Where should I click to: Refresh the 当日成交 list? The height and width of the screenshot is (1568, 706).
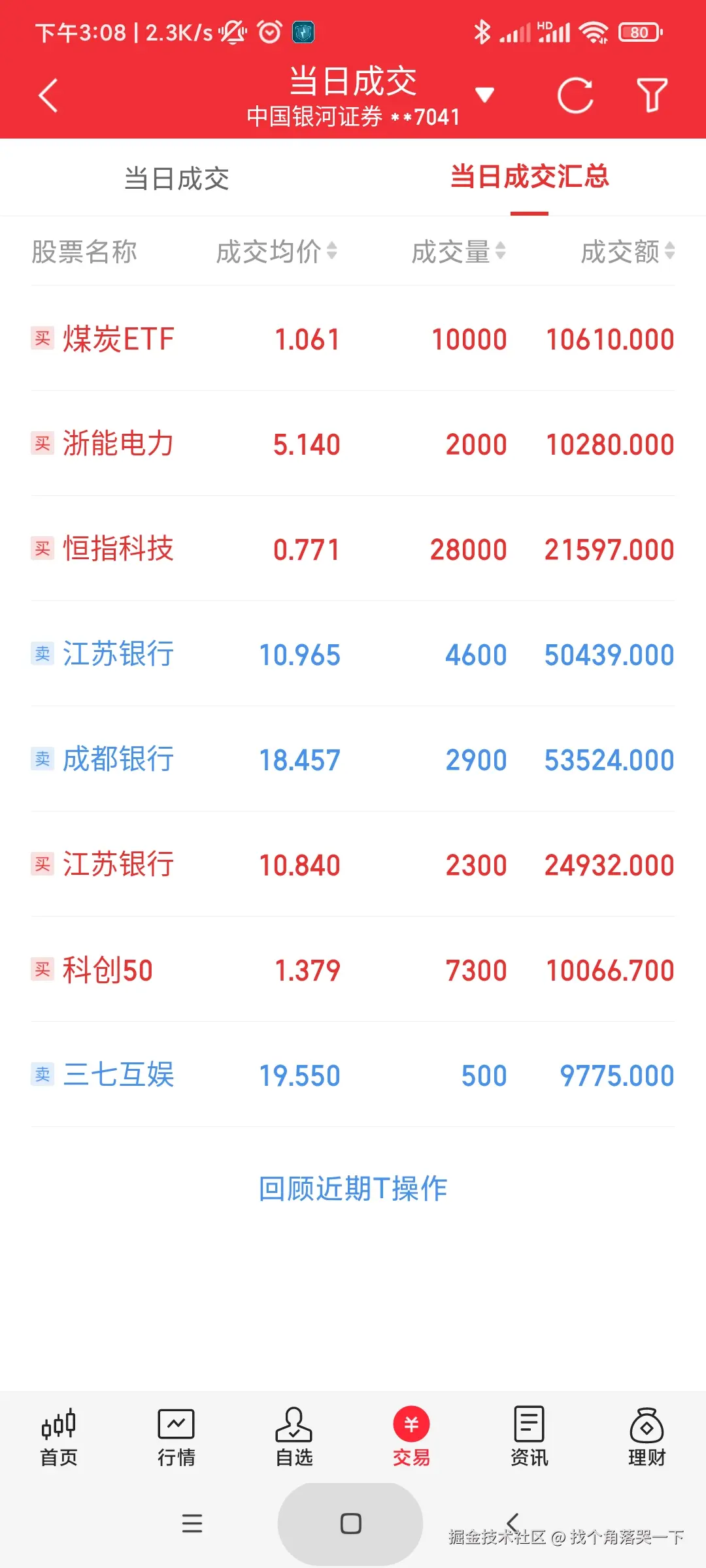(x=575, y=94)
